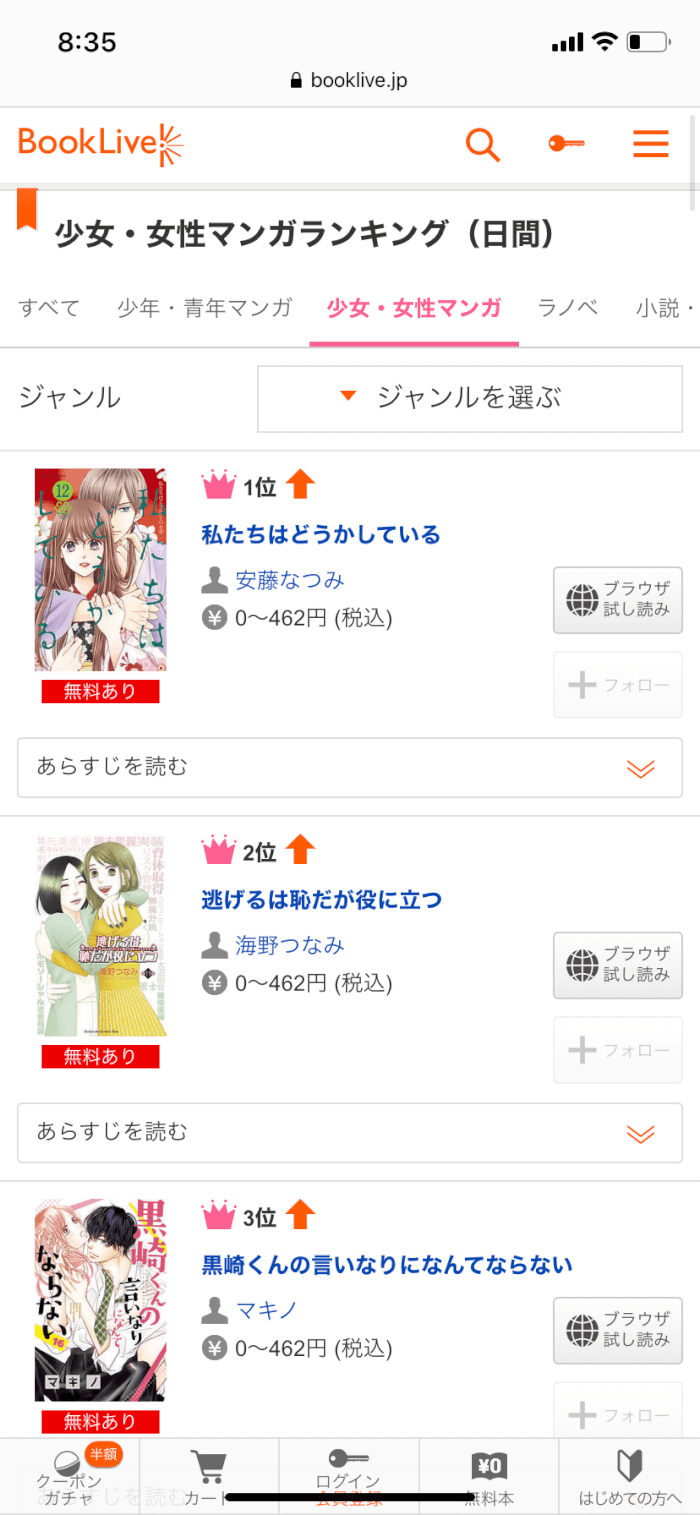
Task: Follow 逃げるは恥だが役に立つ
Action: point(617,1050)
